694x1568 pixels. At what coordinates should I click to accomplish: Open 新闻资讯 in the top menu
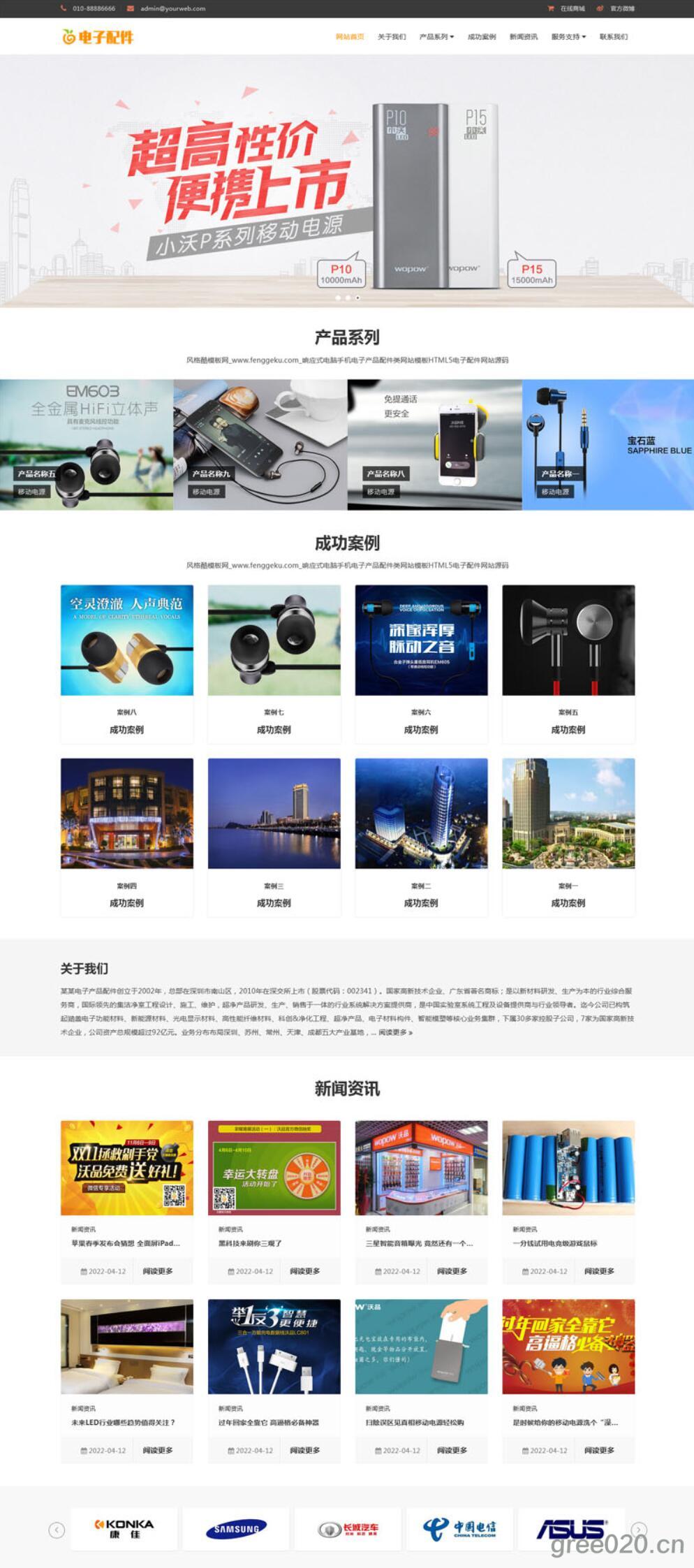[523, 37]
